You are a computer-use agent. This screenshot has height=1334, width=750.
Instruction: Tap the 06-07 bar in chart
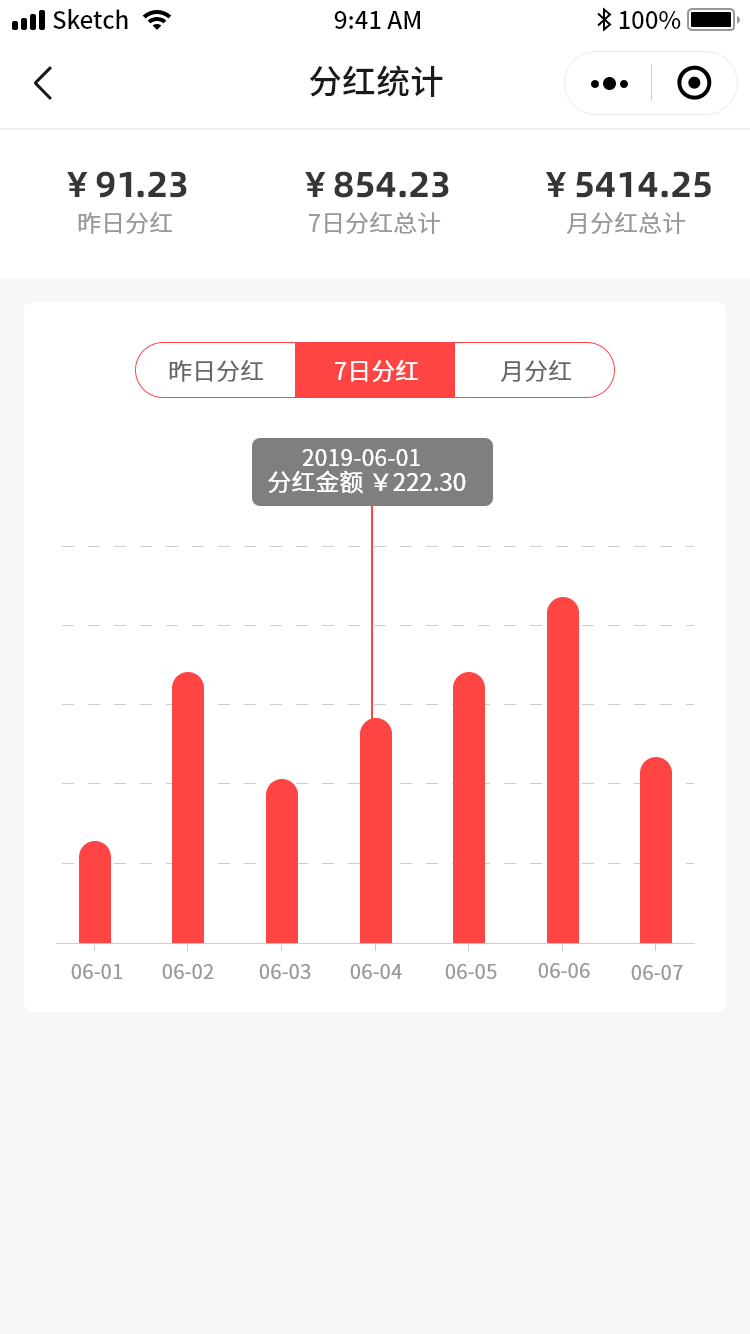click(x=656, y=851)
